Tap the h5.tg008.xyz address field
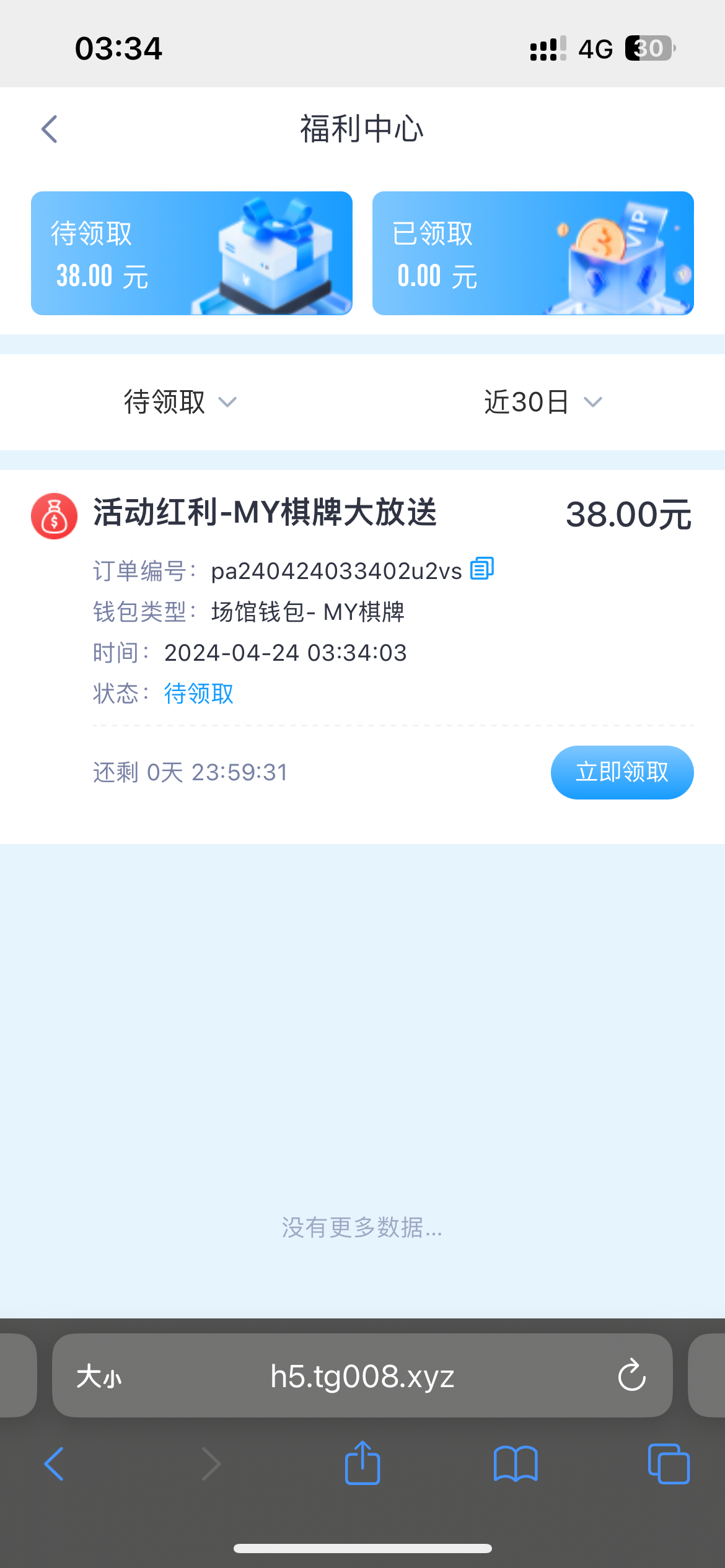This screenshot has height=1568, width=725. [362, 1377]
